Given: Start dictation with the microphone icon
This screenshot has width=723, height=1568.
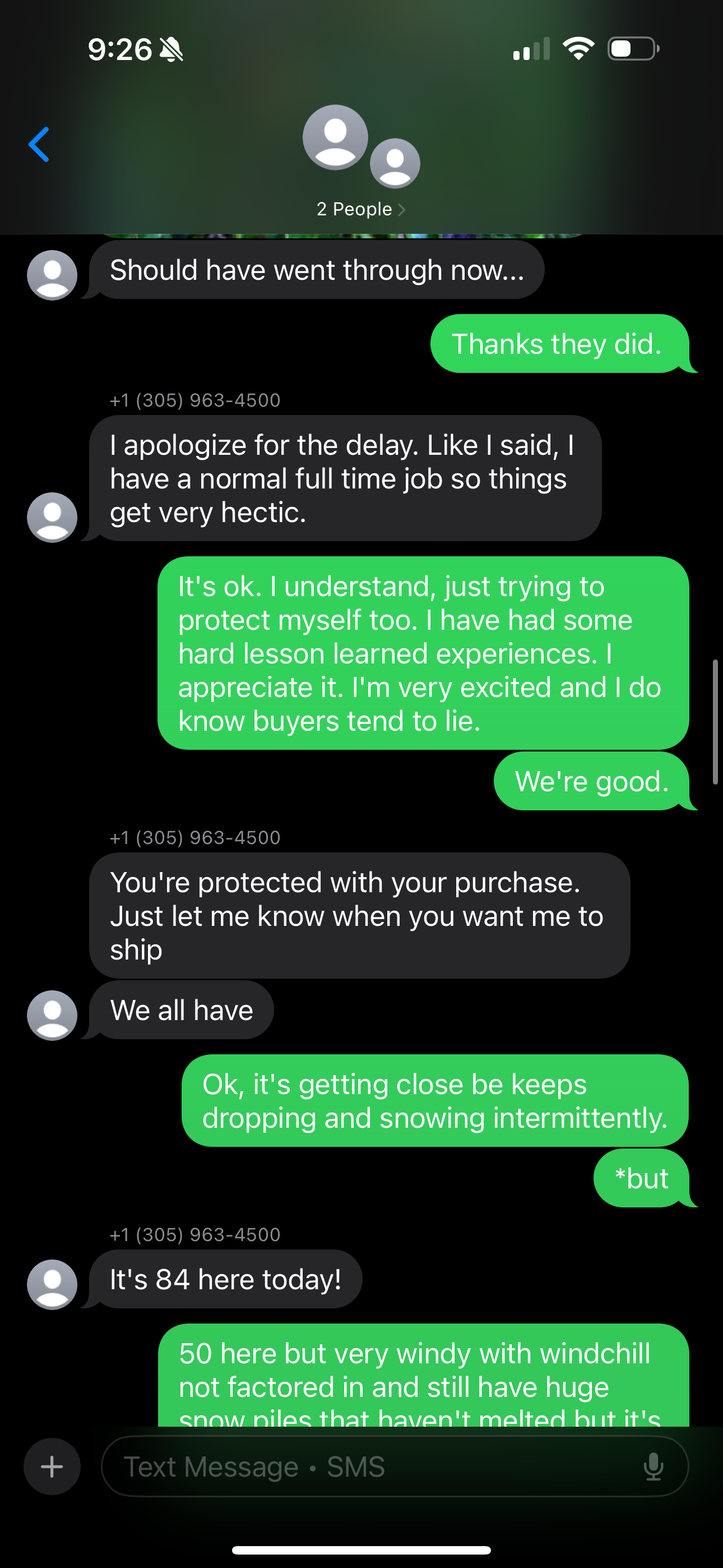Looking at the screenshot, I should 653,1466.
